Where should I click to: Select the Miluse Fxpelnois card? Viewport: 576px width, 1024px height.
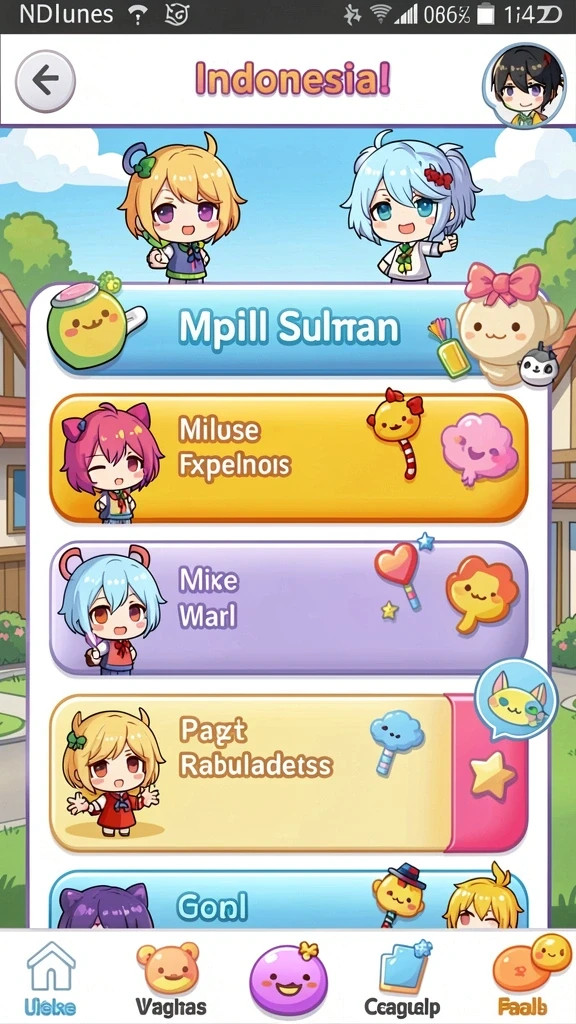click(x=288, y=457)
